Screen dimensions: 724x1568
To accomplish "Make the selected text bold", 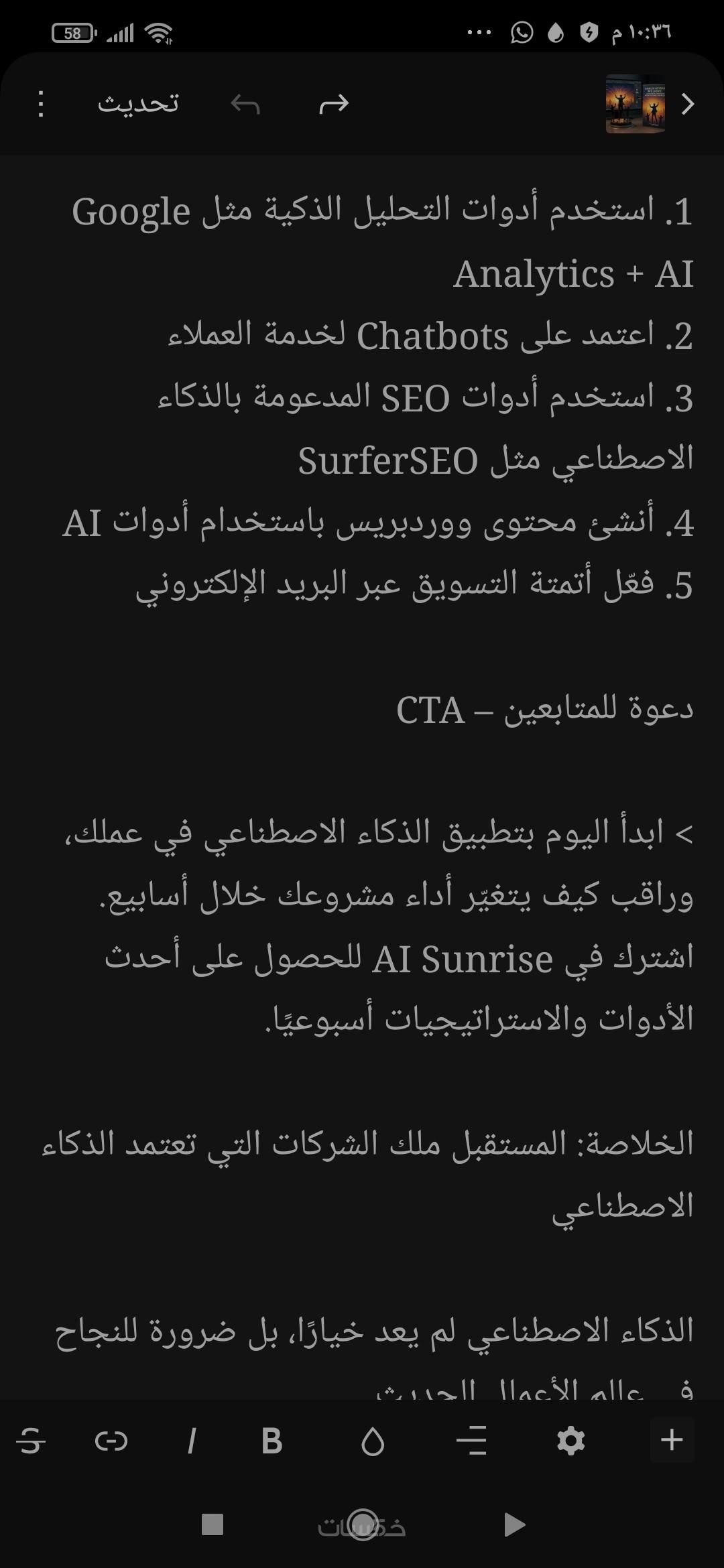I will pyautogui.click(x=271, y=1440).
